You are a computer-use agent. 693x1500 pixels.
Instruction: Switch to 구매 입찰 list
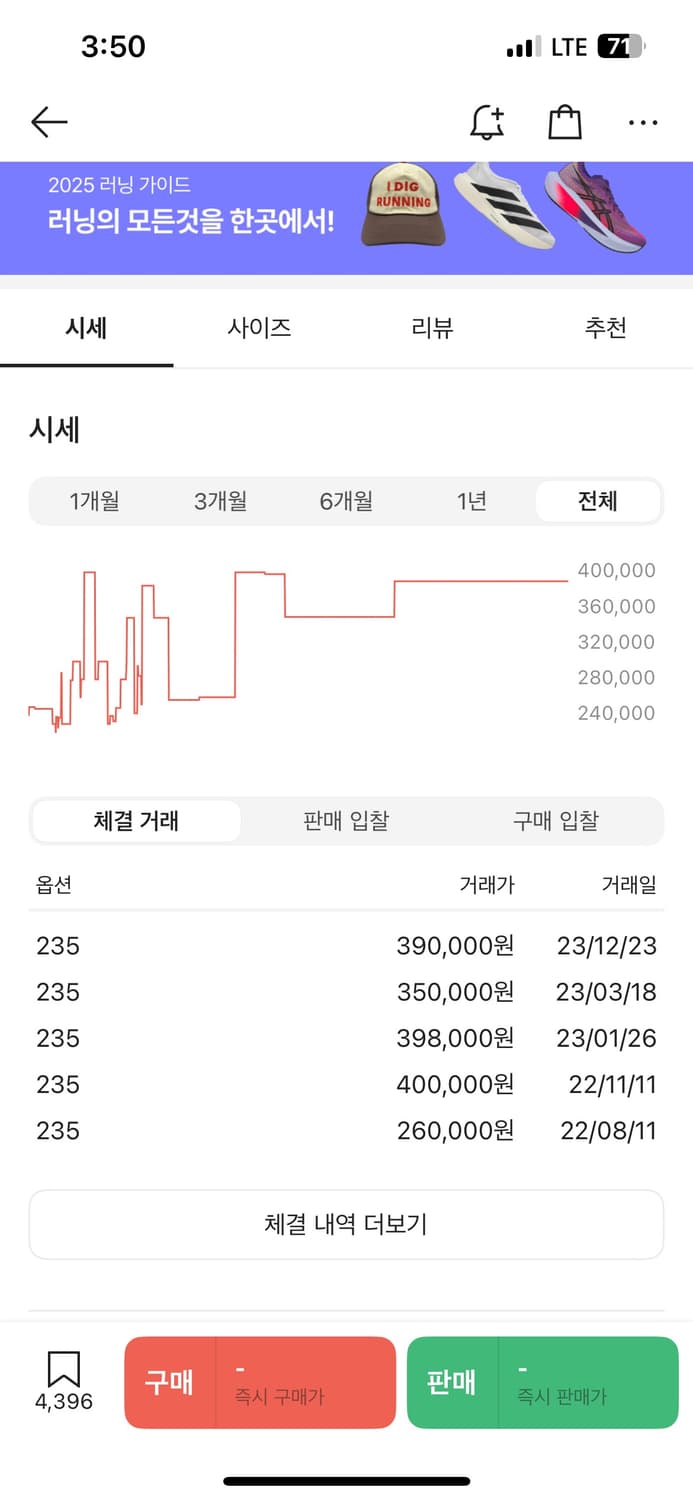click(556, 821)
